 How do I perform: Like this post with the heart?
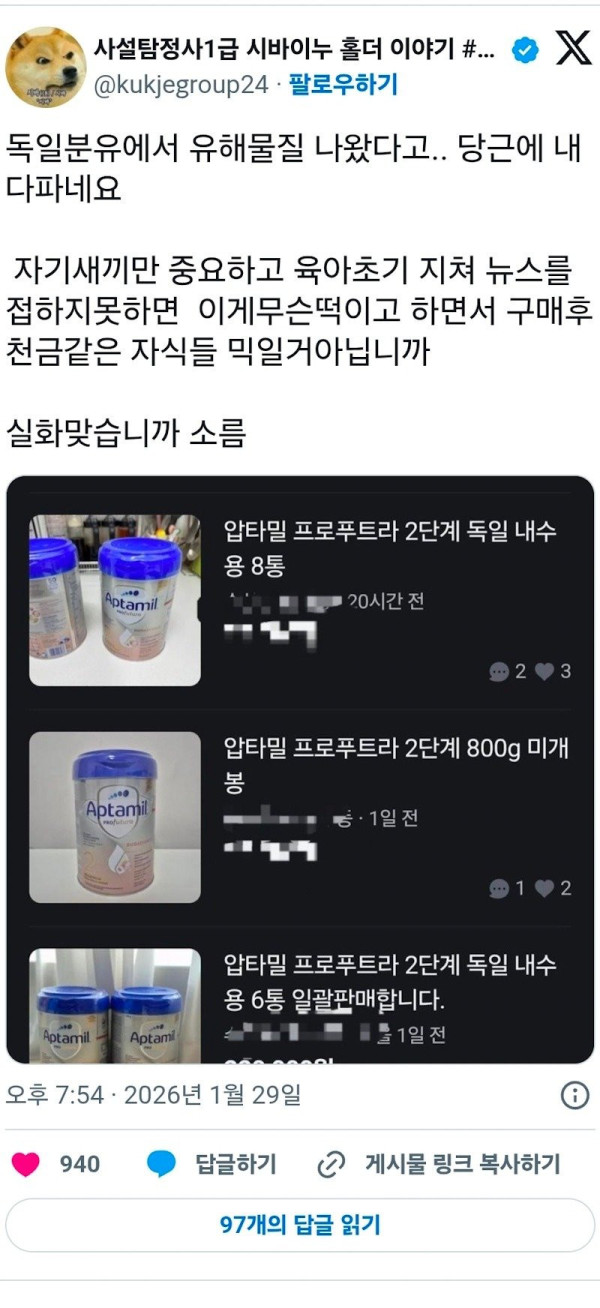[27, 1164]
